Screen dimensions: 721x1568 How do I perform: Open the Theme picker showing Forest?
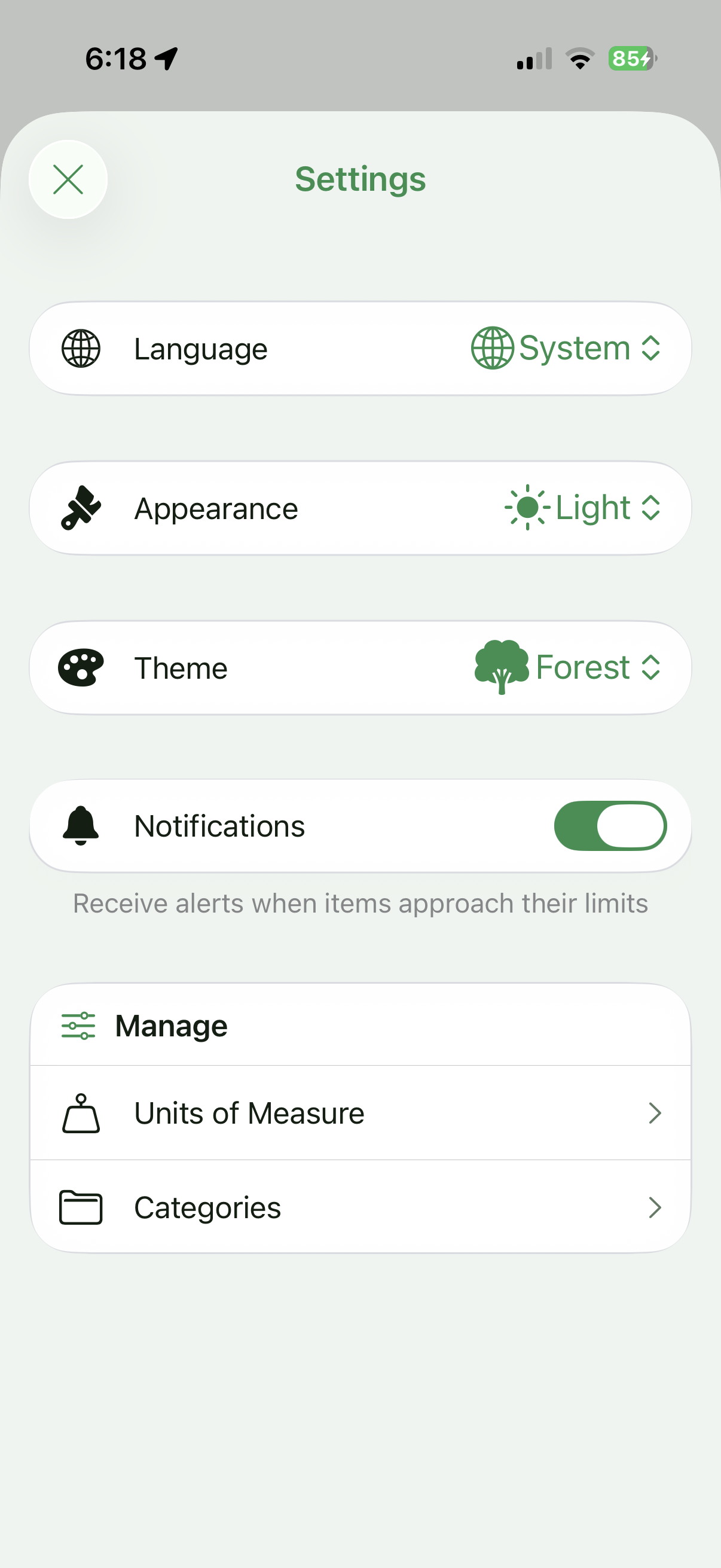(x=568, y=667)
